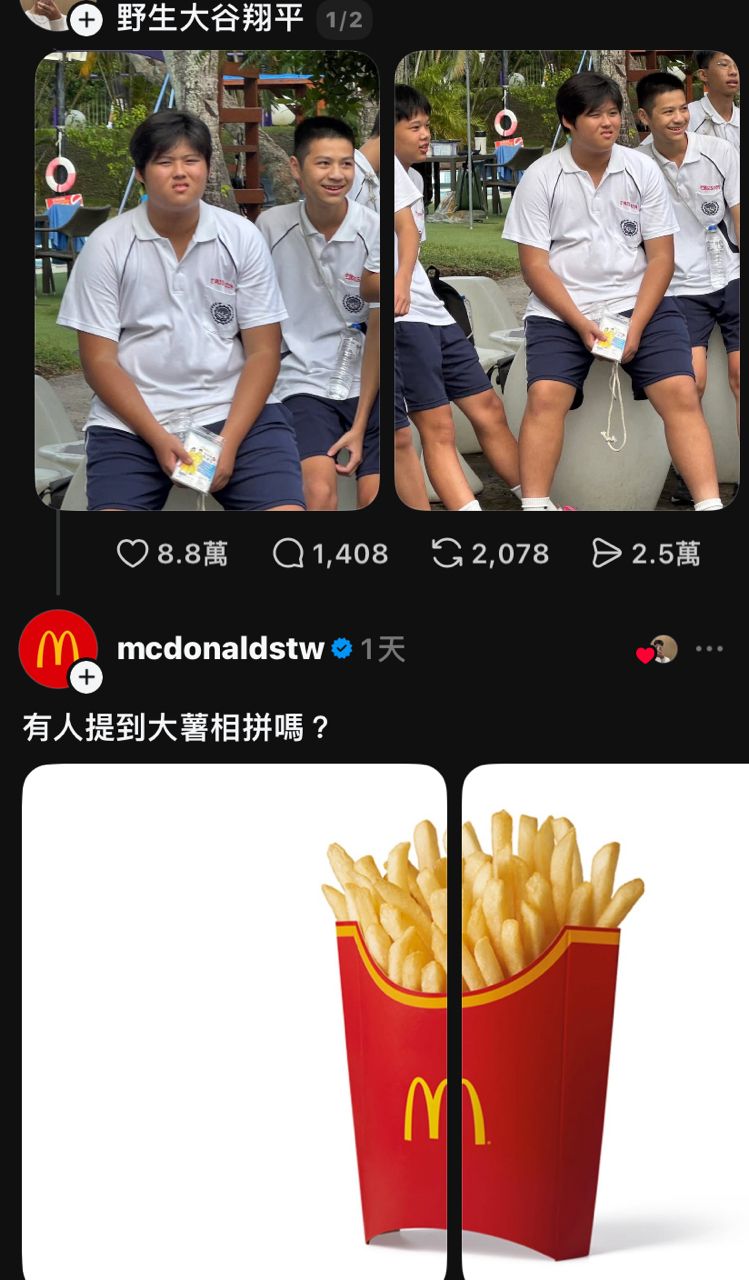Open overflow menu on mcdonaldstw reply

pos(709,649)
